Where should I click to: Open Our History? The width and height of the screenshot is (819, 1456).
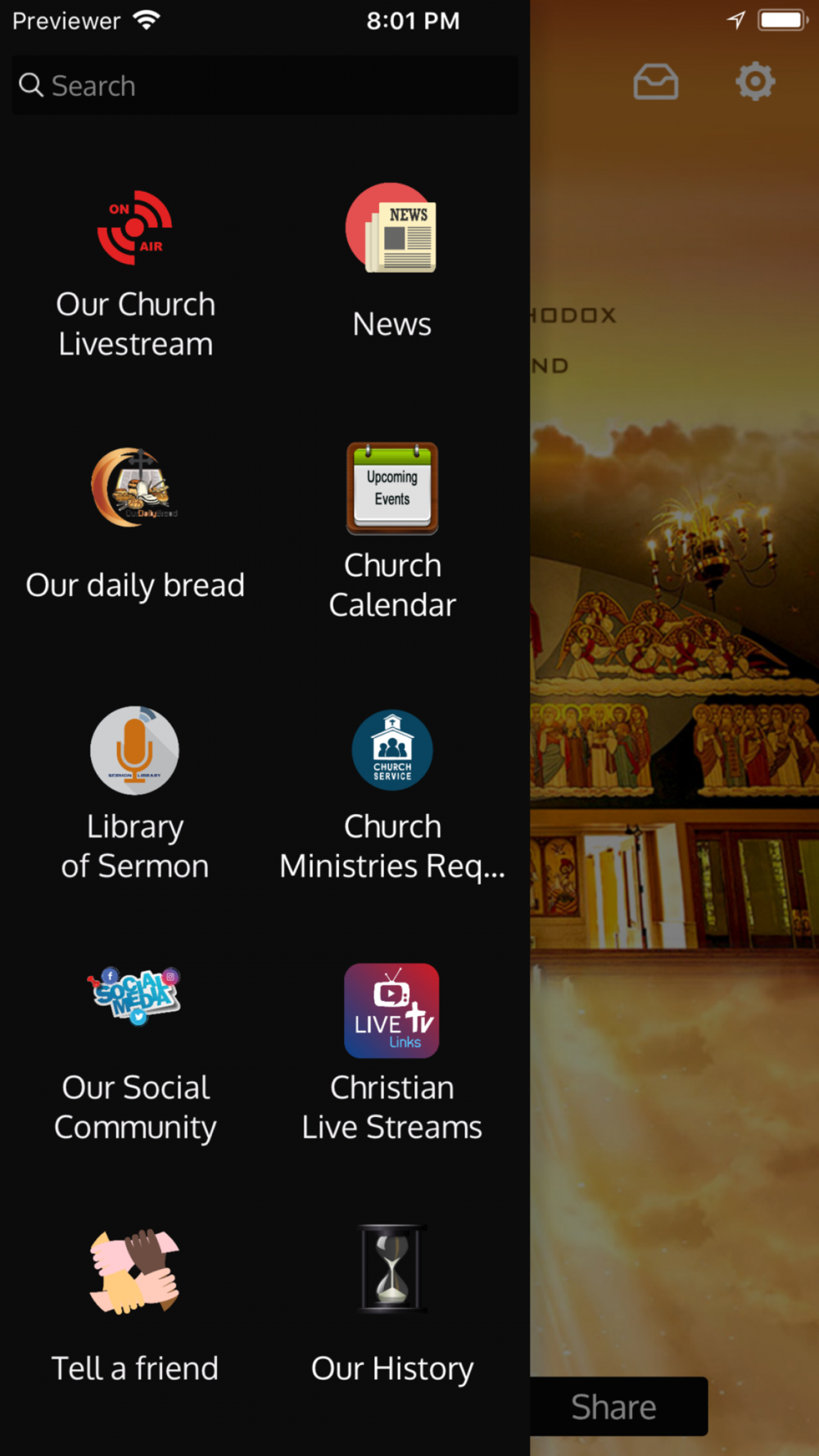click(391, 1306)
